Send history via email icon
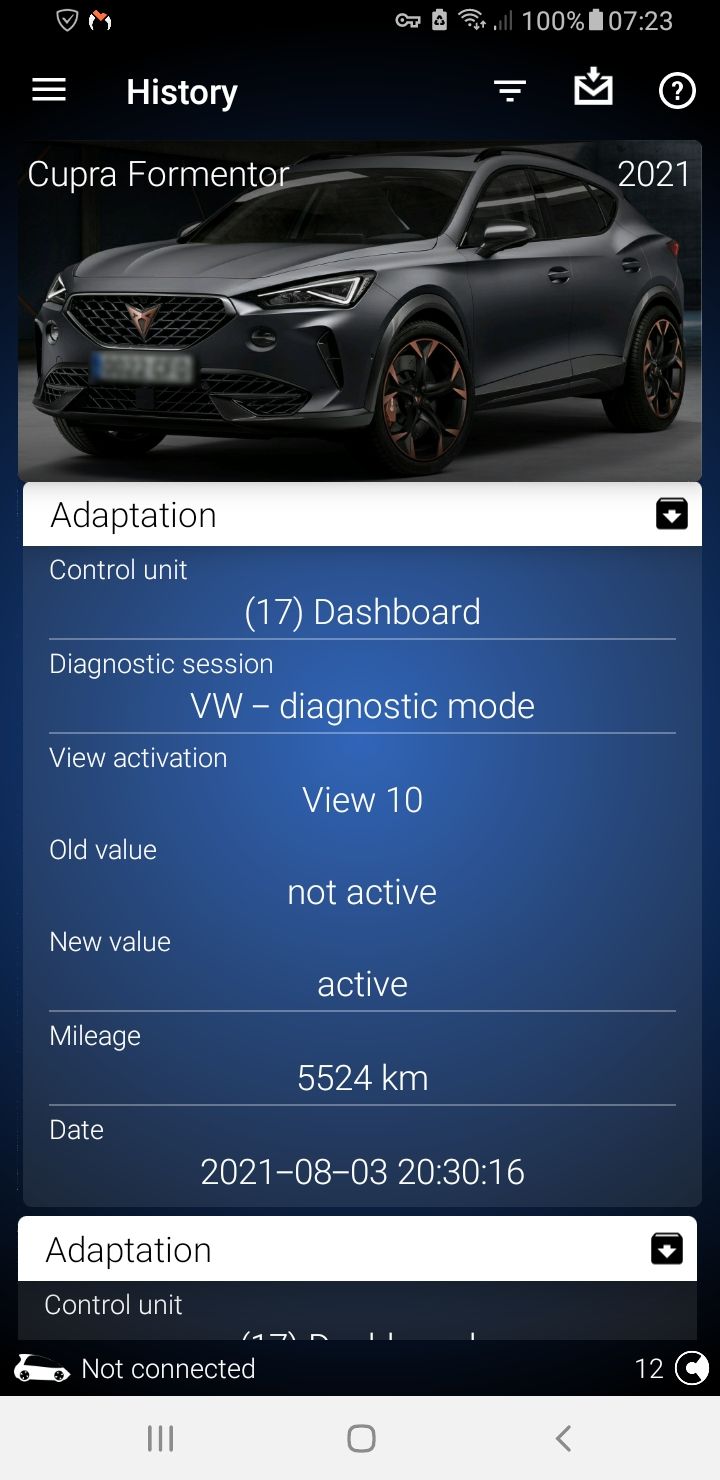Viewport: 720px width, 1480px height. pos(593,88)
